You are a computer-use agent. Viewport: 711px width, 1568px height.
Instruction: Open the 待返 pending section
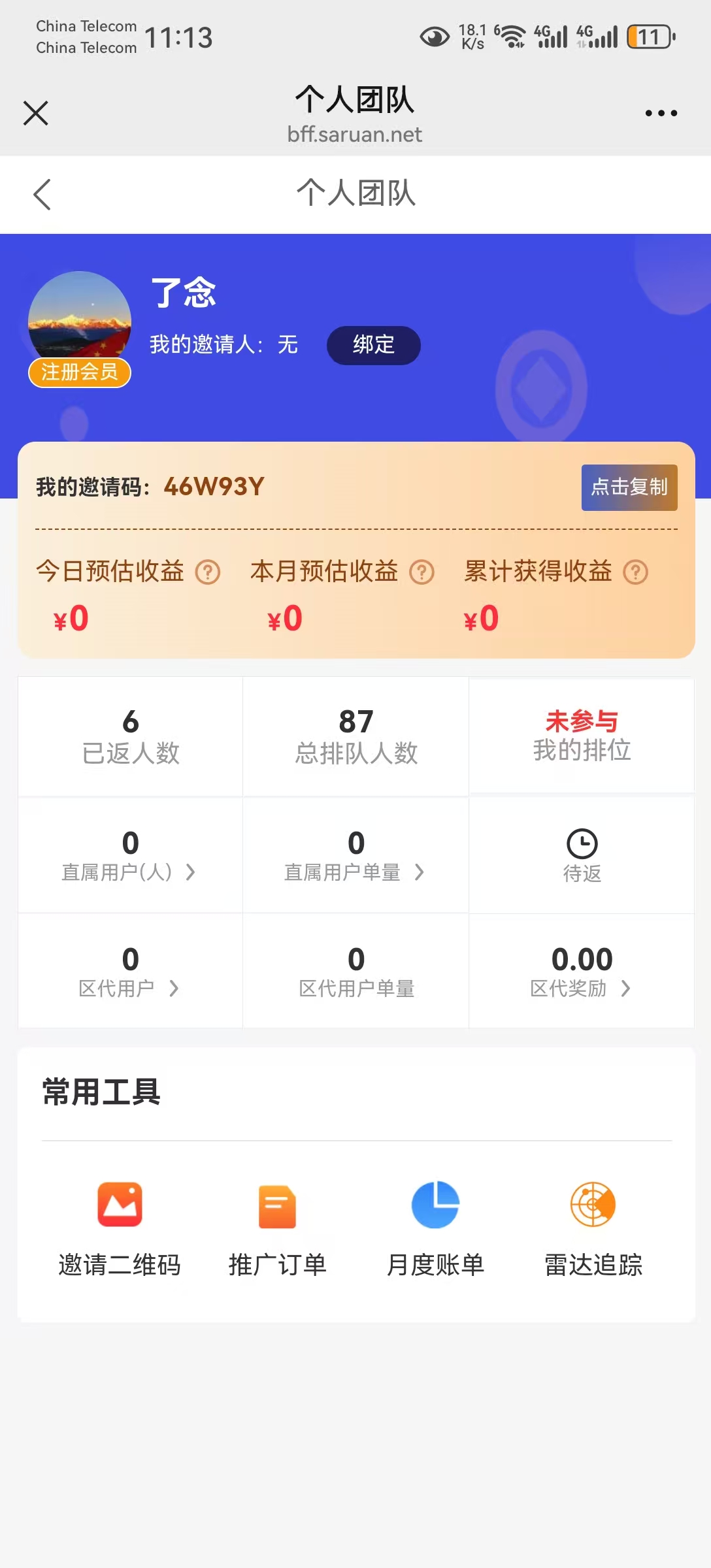point(582,856)
